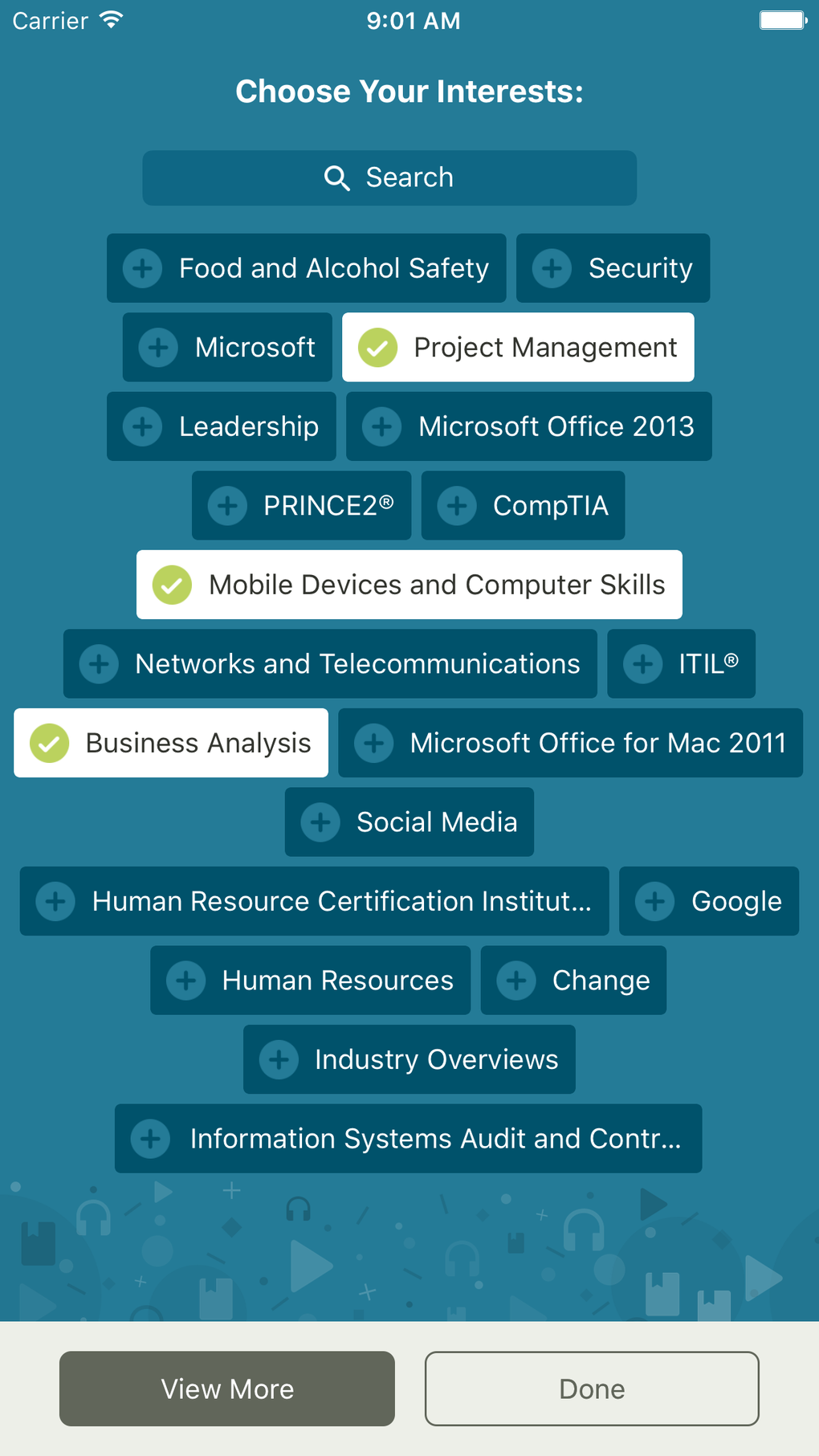Confirm selections with Done

pyautogui.click(x=592, y=1389)
